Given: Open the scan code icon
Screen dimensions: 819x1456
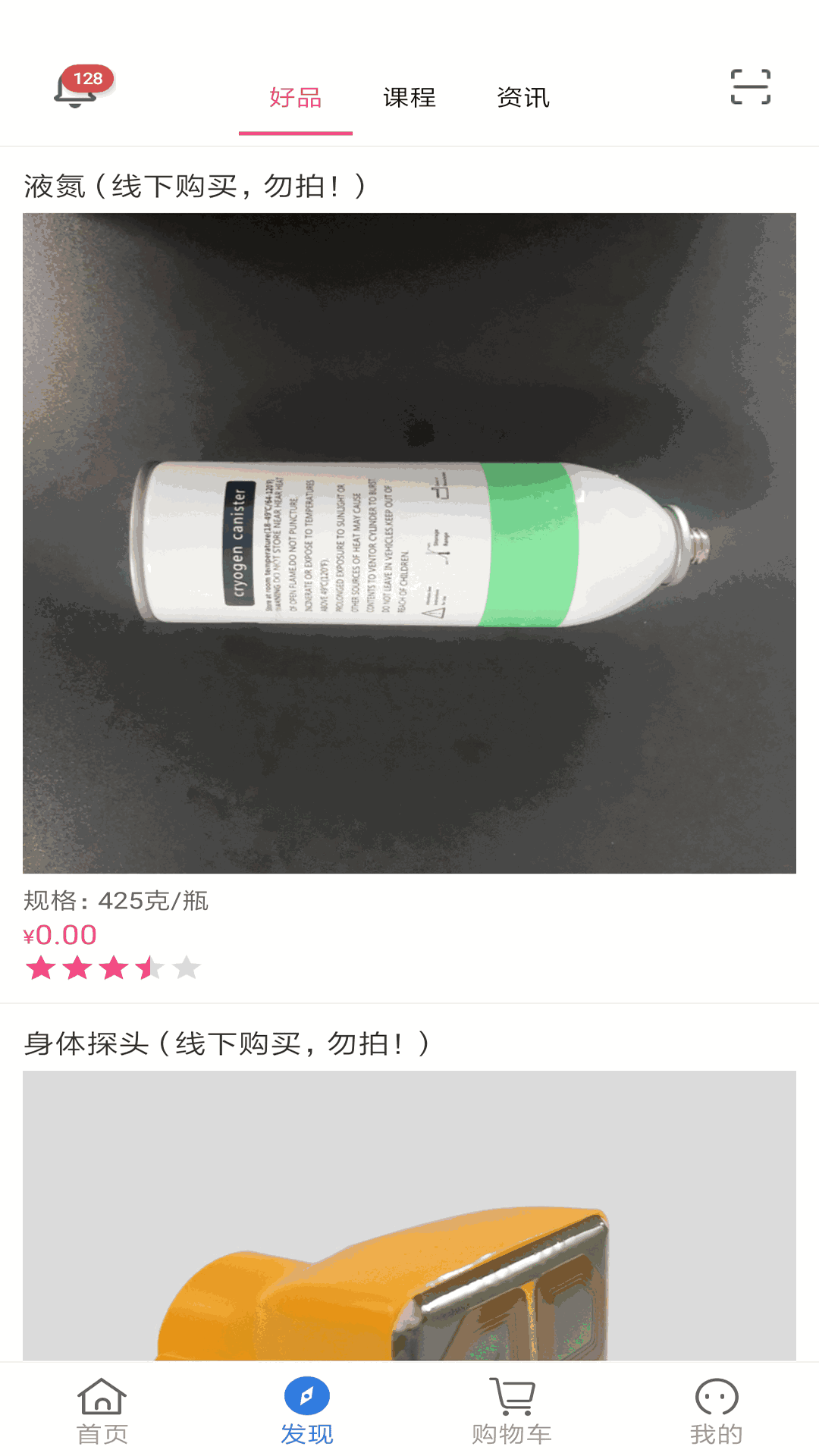Looking at the screenshot, I should point(750,87).
